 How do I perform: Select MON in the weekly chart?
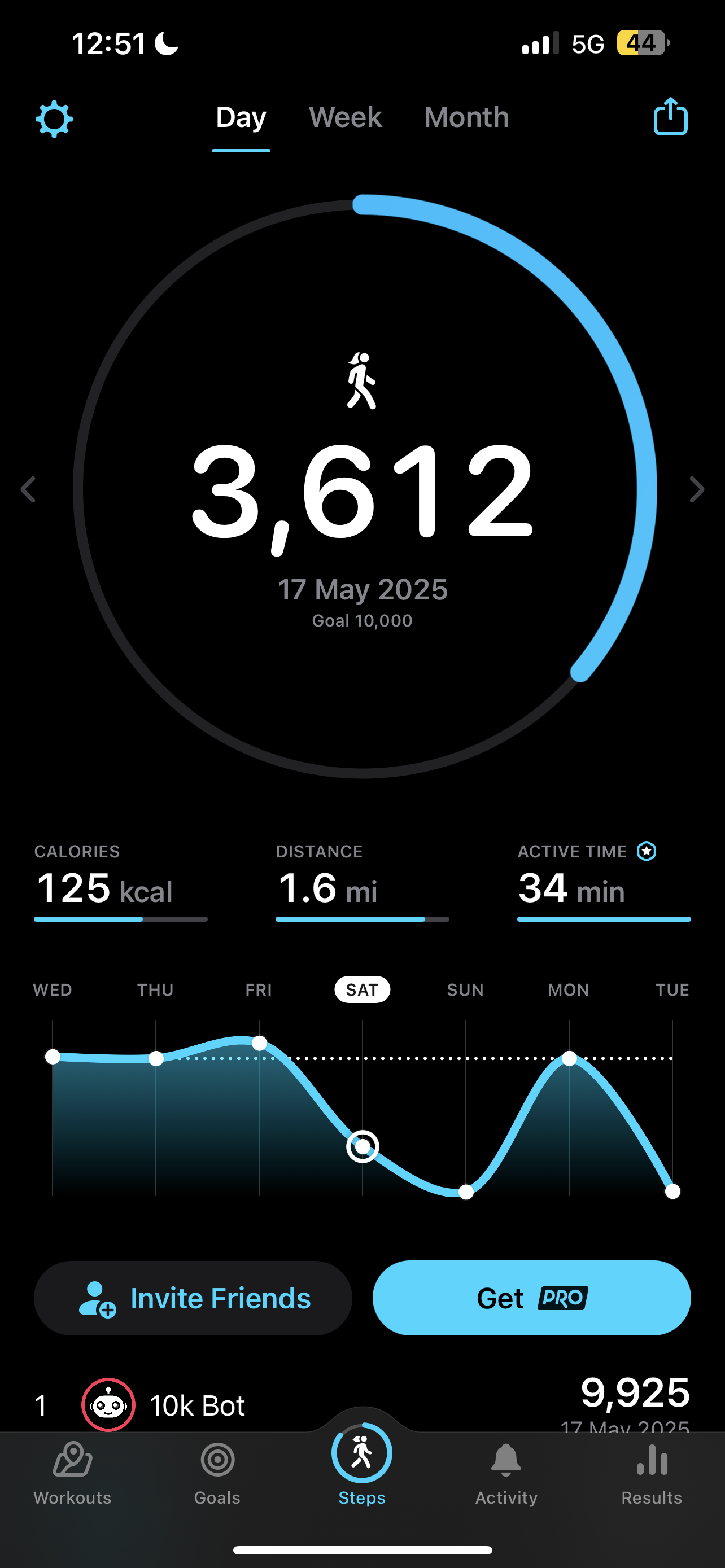pos(569,990)
